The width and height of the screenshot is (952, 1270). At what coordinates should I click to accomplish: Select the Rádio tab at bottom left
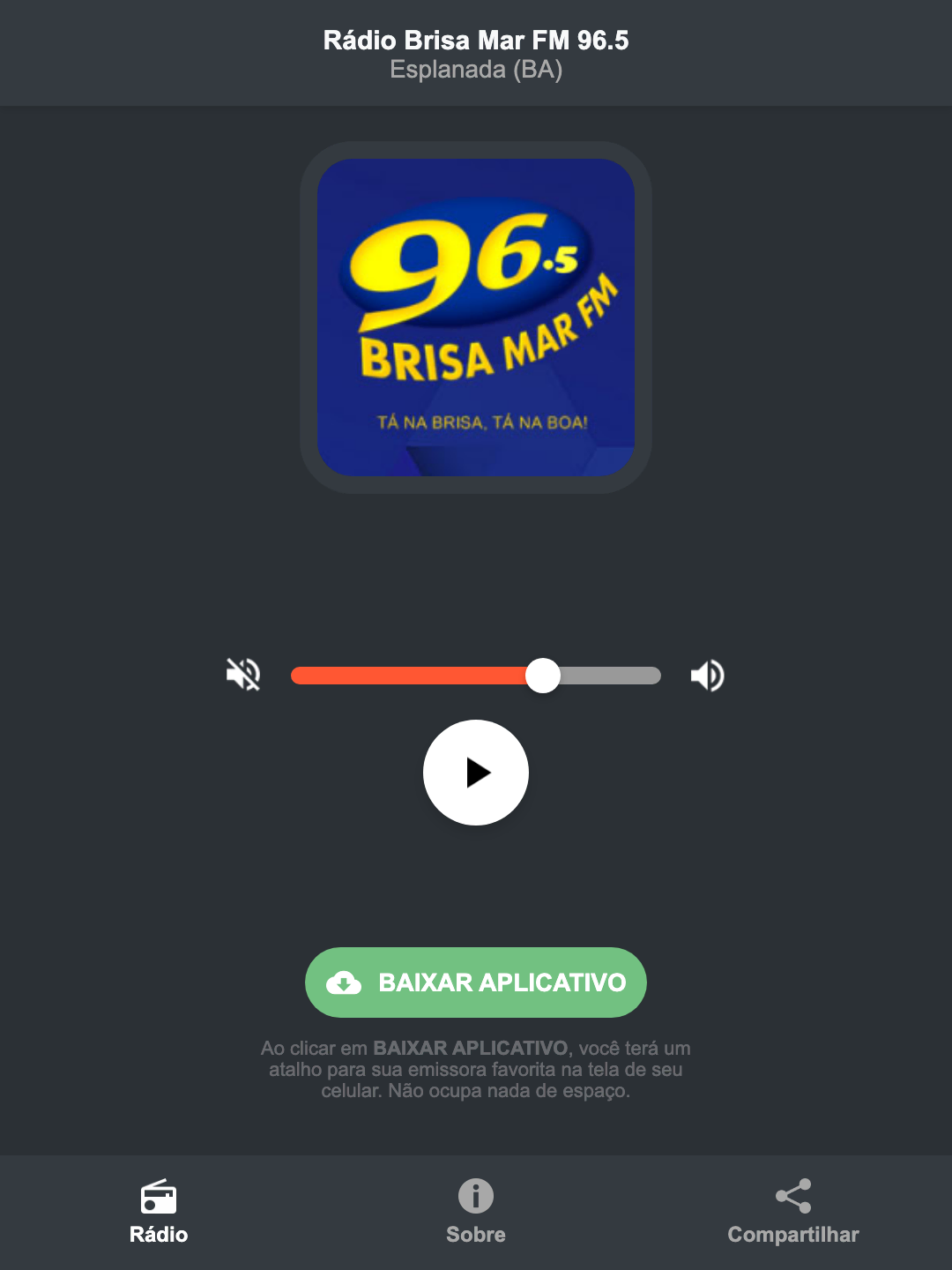tap(159, 1234)
